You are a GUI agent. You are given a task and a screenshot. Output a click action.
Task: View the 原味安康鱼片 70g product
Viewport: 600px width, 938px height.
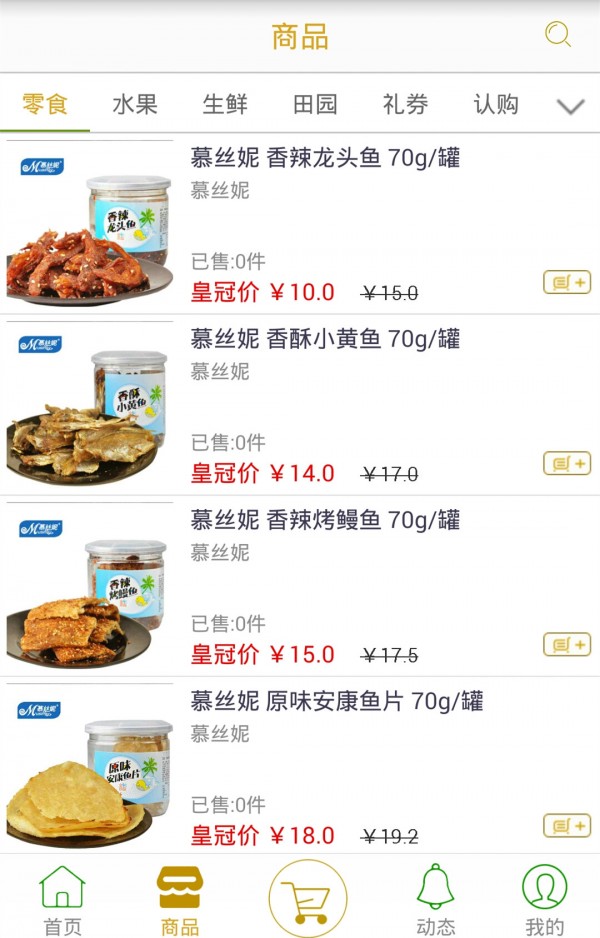(x=337, y=701)
